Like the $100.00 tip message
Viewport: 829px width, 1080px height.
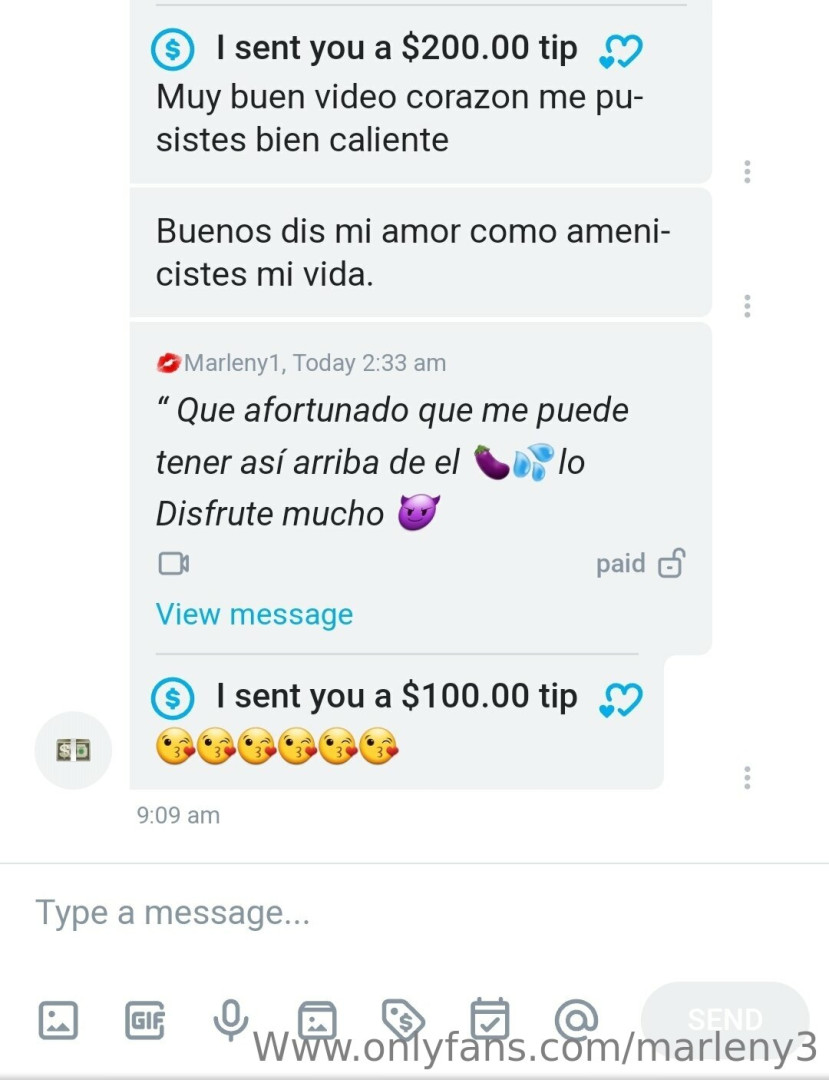click(620, 699)
